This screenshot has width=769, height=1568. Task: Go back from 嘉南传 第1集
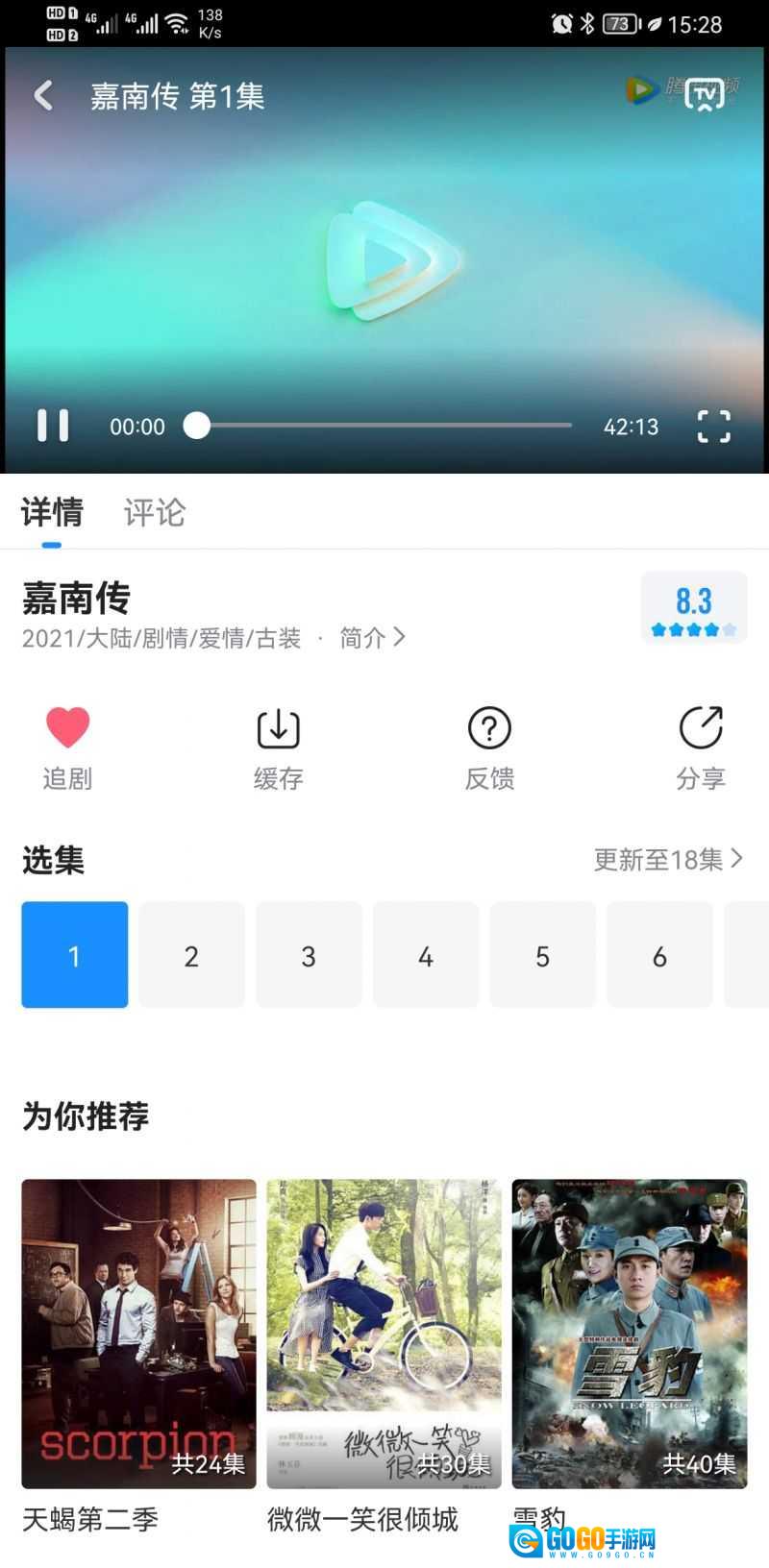(43, 95)
